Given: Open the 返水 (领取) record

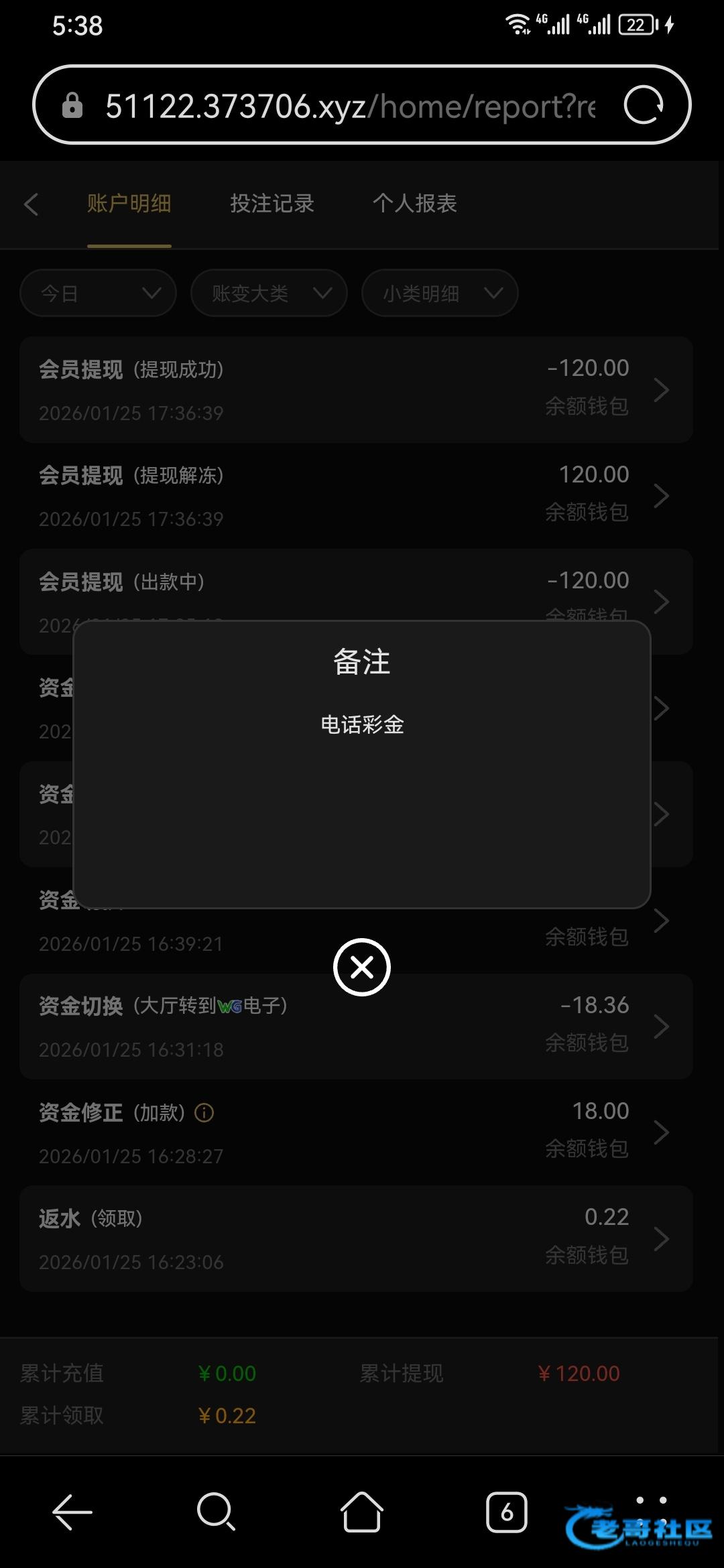Looking at the screenshot, I should 355,1238.
